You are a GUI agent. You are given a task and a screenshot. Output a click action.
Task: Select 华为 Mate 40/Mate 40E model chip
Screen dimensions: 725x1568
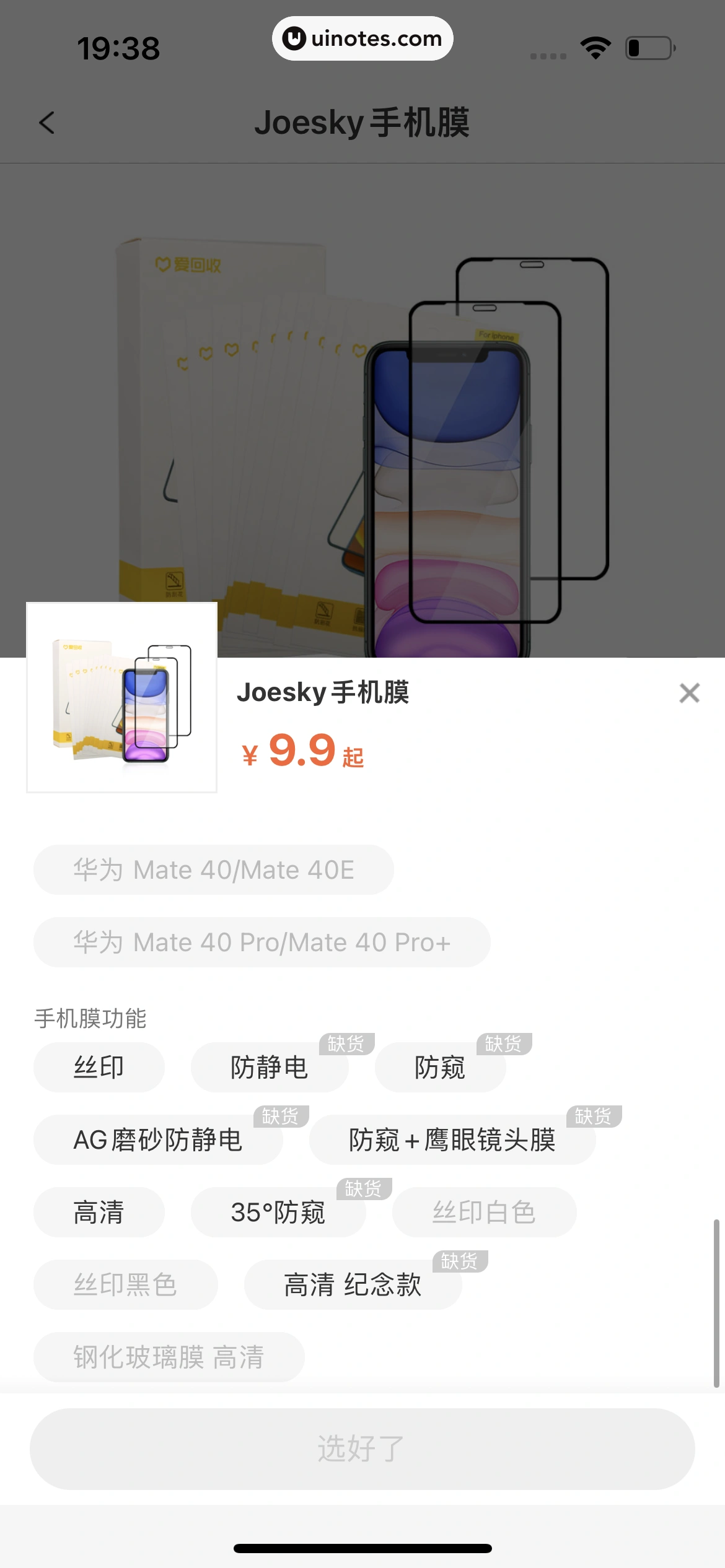click(x=213, y=869)
